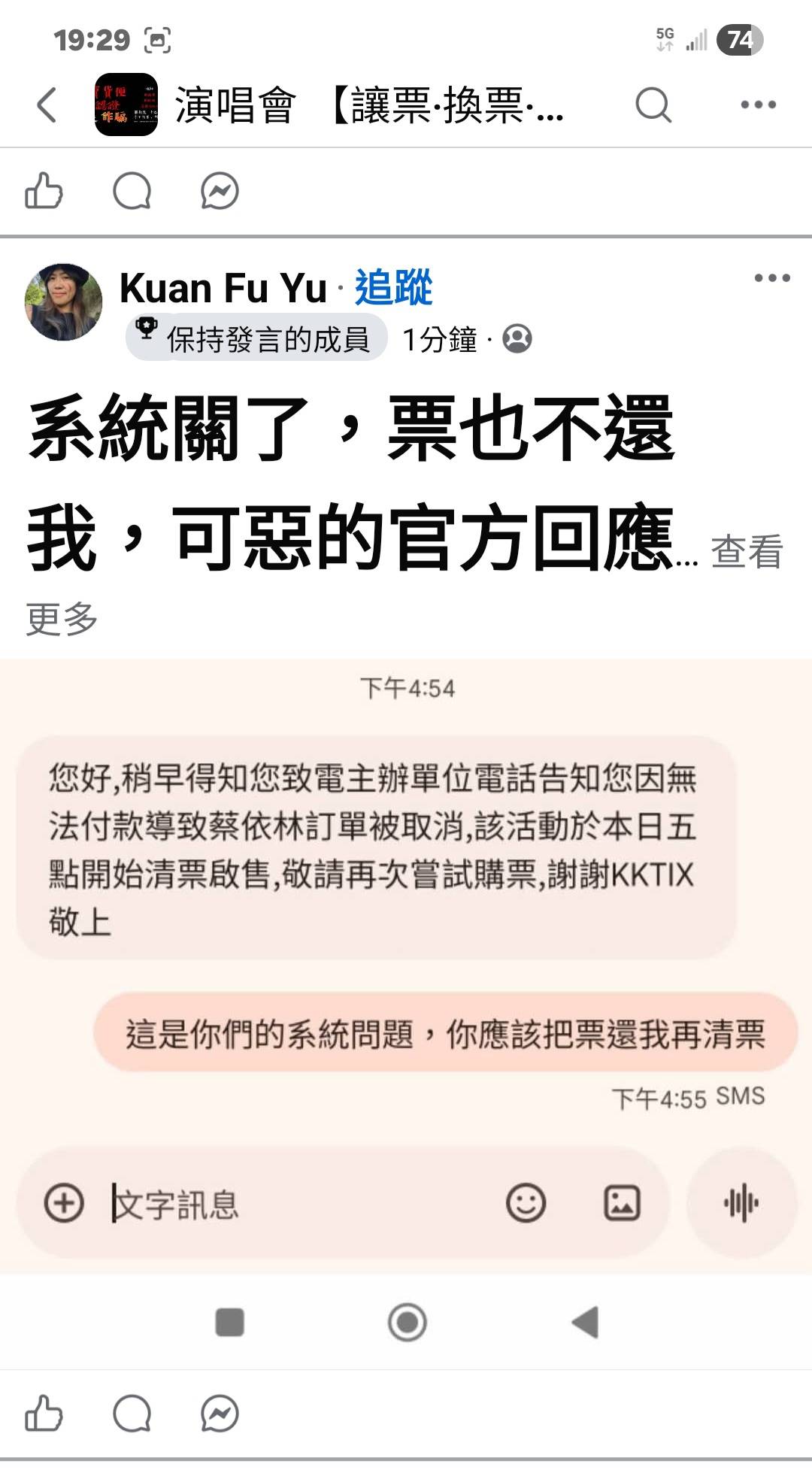This screenshot has width=812, height=1476.
Task: Open options menu on Kuan Fu Yu's post
Action: click(772, 278)
